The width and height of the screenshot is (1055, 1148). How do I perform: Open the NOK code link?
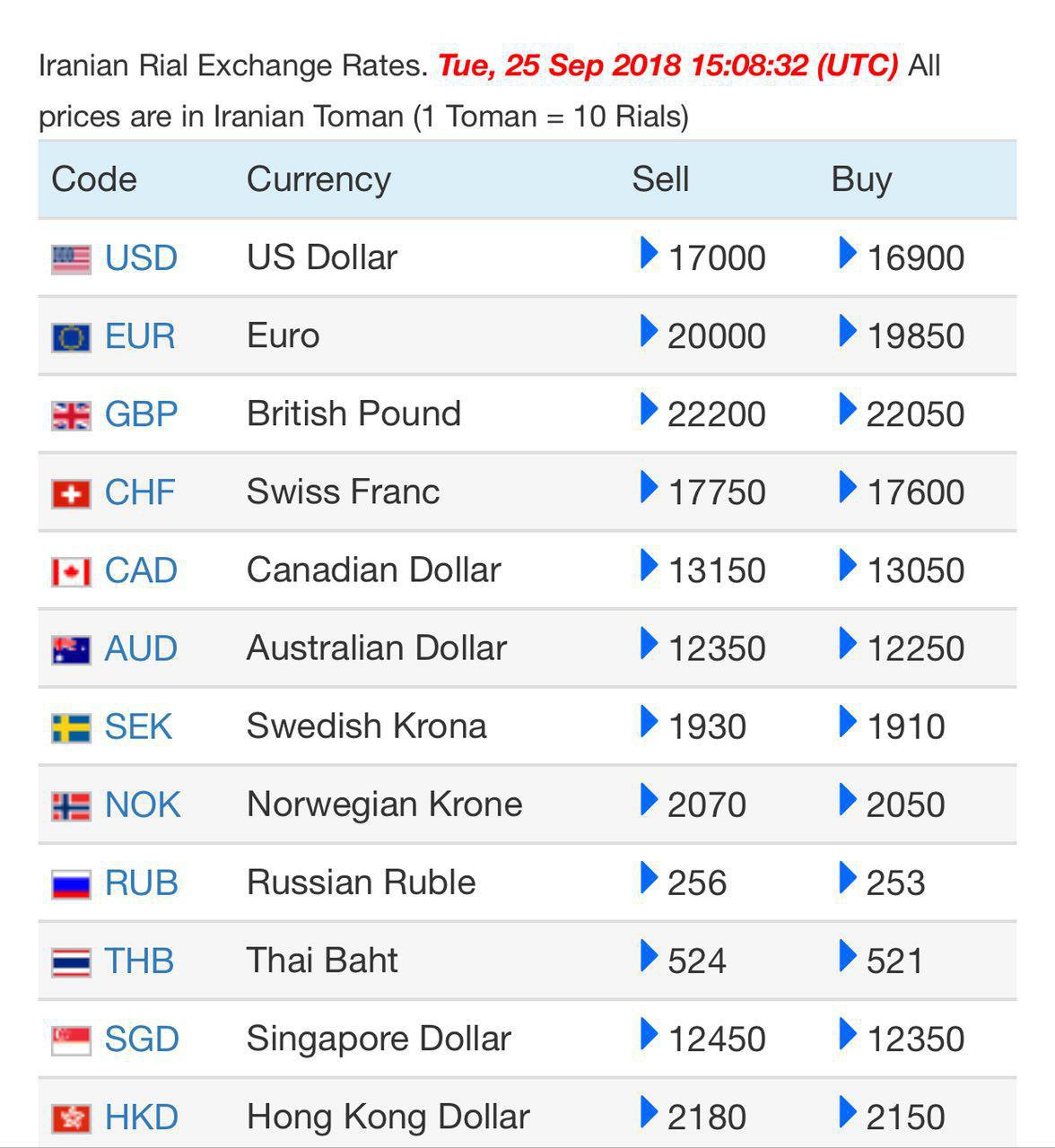(x=143, y=804)
